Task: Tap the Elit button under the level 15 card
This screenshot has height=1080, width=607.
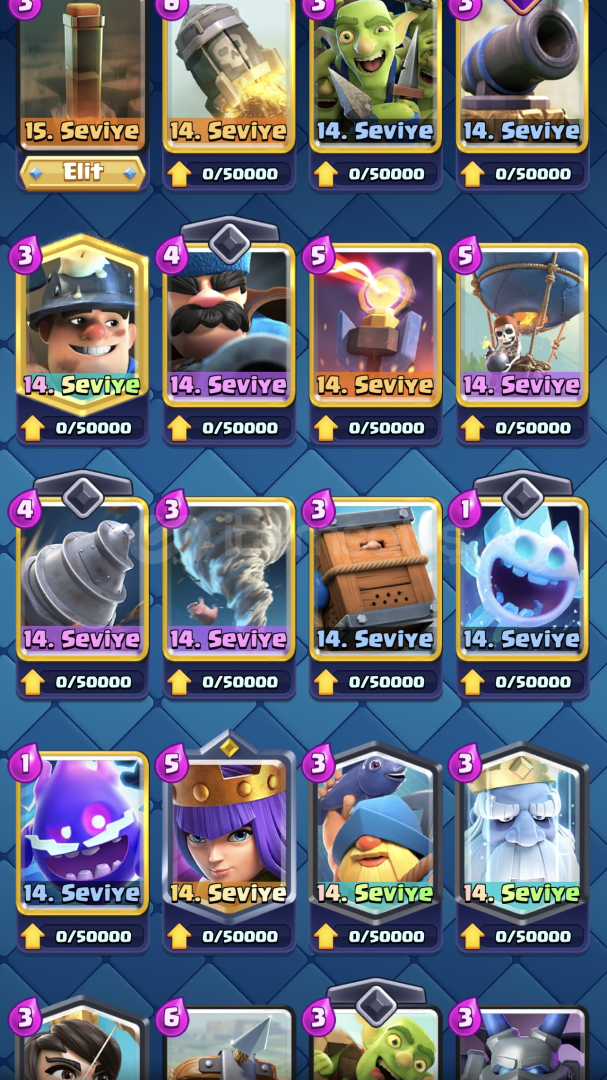Action: click(x=83, y=172)
